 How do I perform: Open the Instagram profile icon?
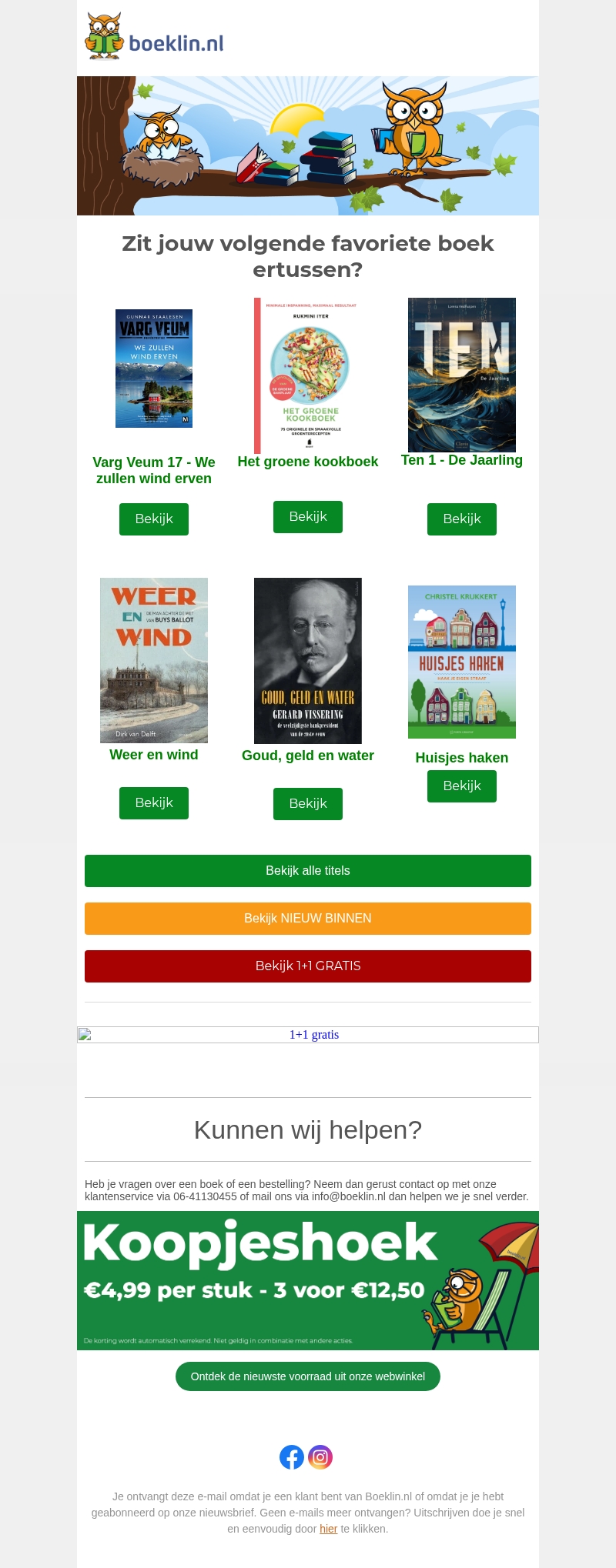(x=320, y=1457)
